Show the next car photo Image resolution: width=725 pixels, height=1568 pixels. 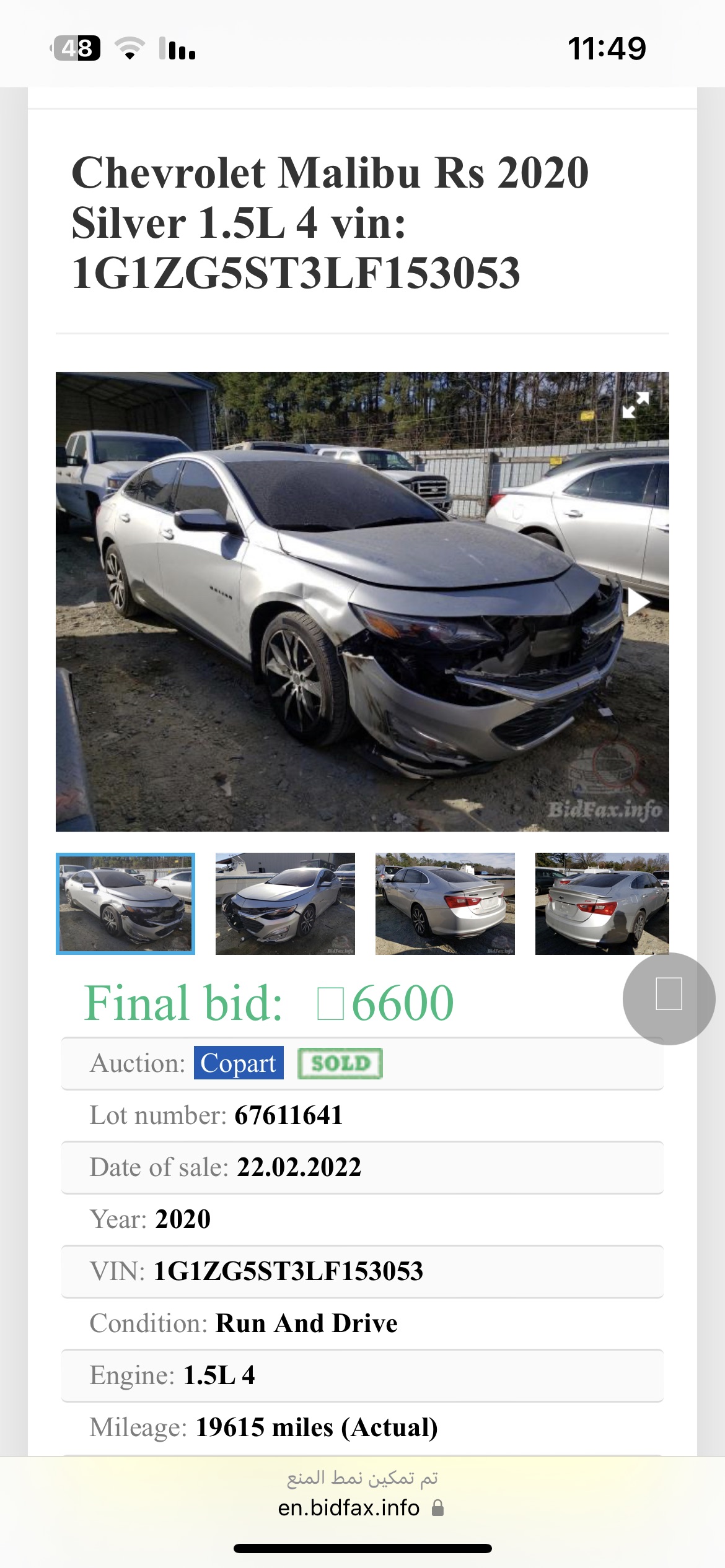tap(638, 602)
